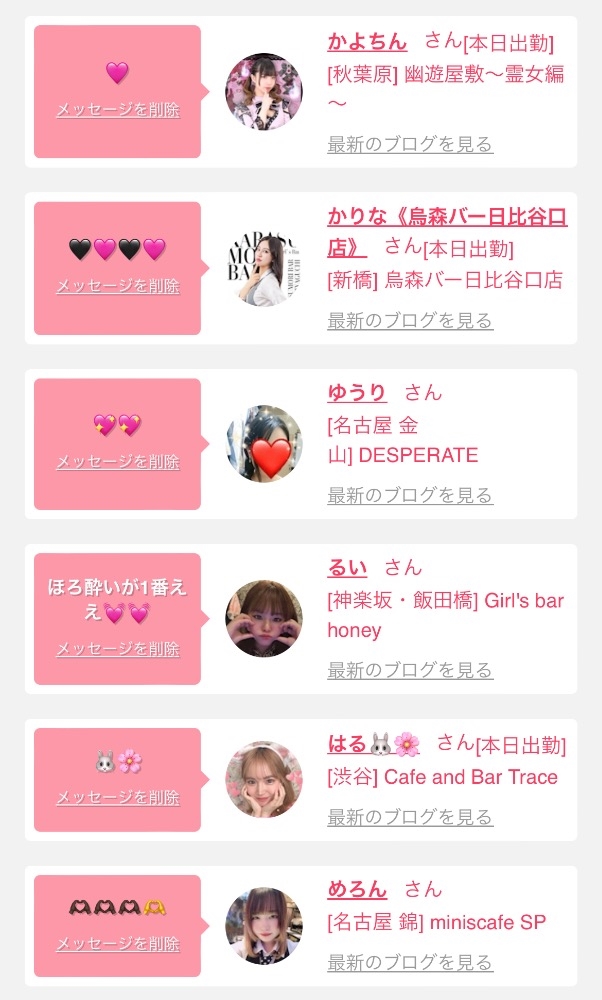The image size is (602, 1000).
Task: Open はる's profile name link
Action: coord(374,744)
